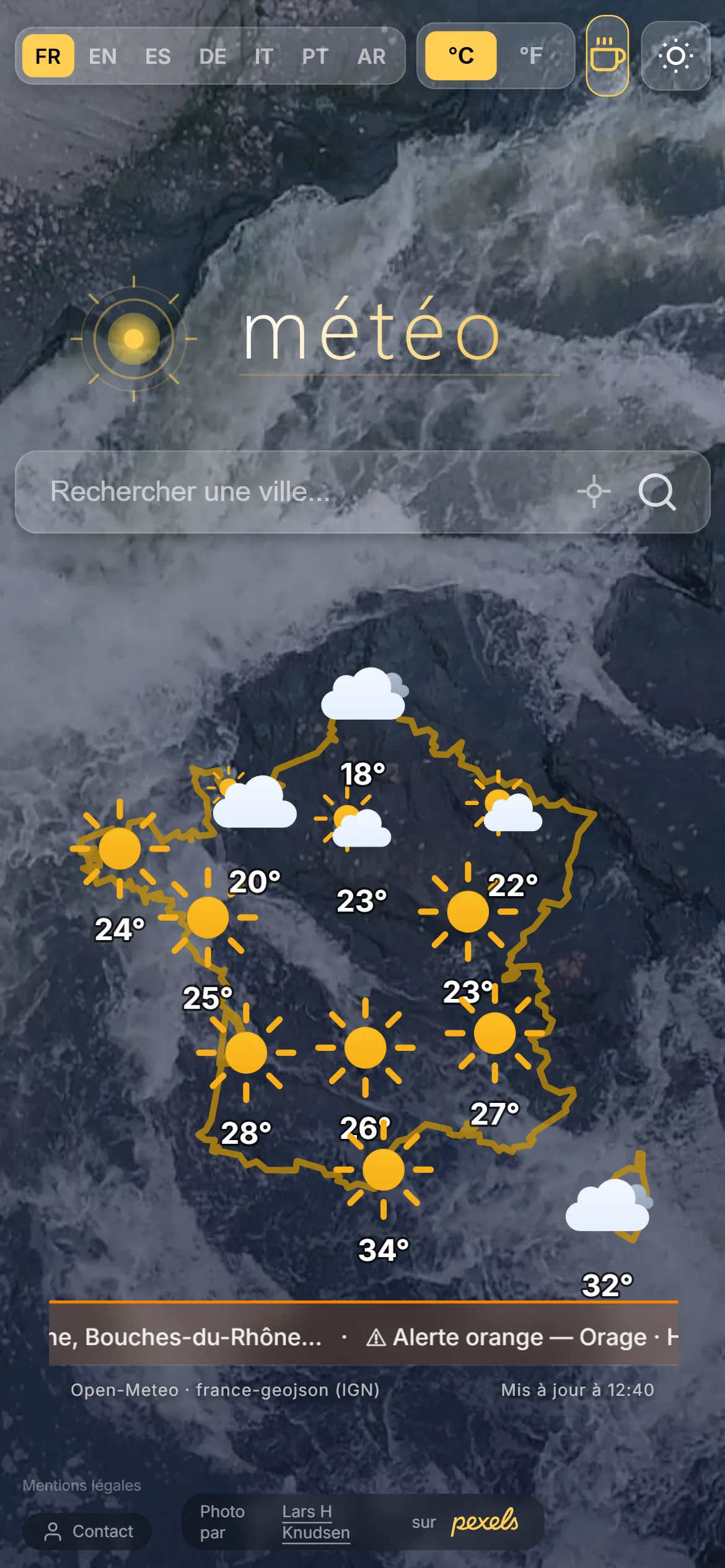
Task: Select the AR language option
Action: 371,56
